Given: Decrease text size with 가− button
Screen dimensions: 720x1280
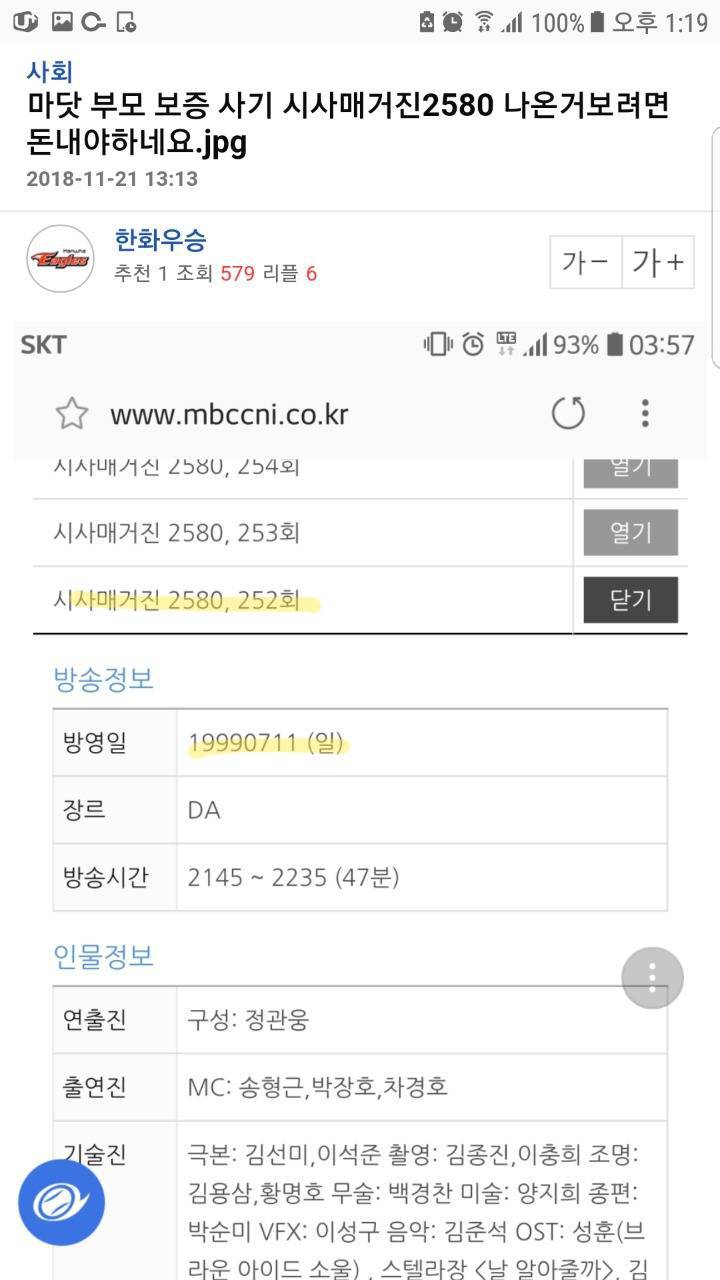Looking at the screenshot, I should click(586, 263).
